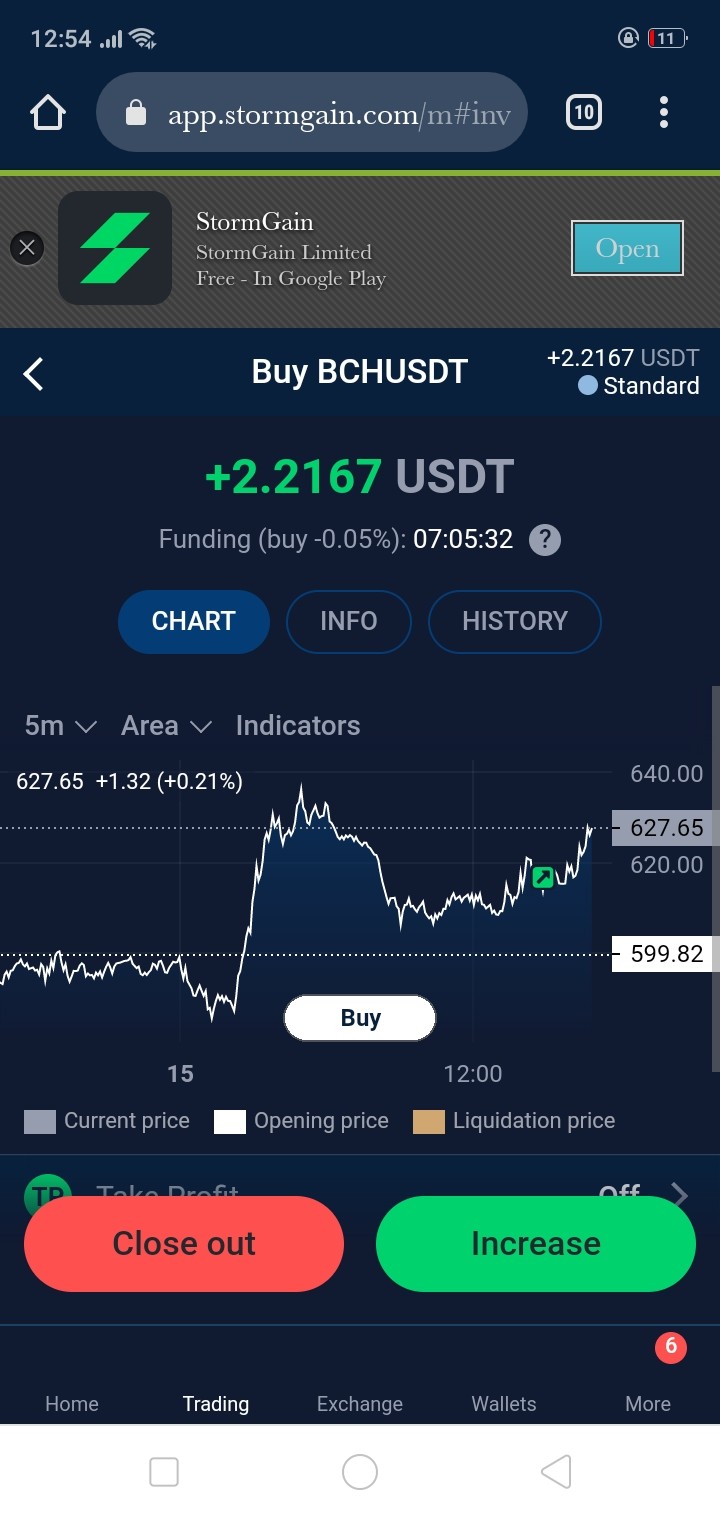Viewport: 720px width, 1520px height.
Task: Go back from Buy BCHUSDT screen
Action: 34,374
